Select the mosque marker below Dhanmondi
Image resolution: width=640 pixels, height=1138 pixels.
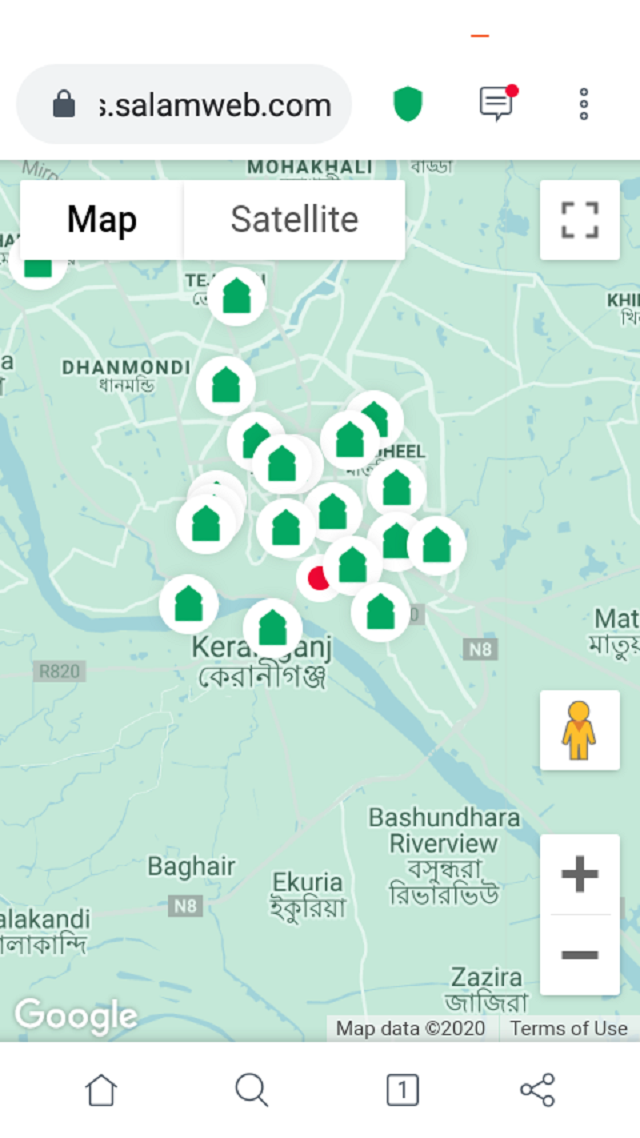[226, 386]
